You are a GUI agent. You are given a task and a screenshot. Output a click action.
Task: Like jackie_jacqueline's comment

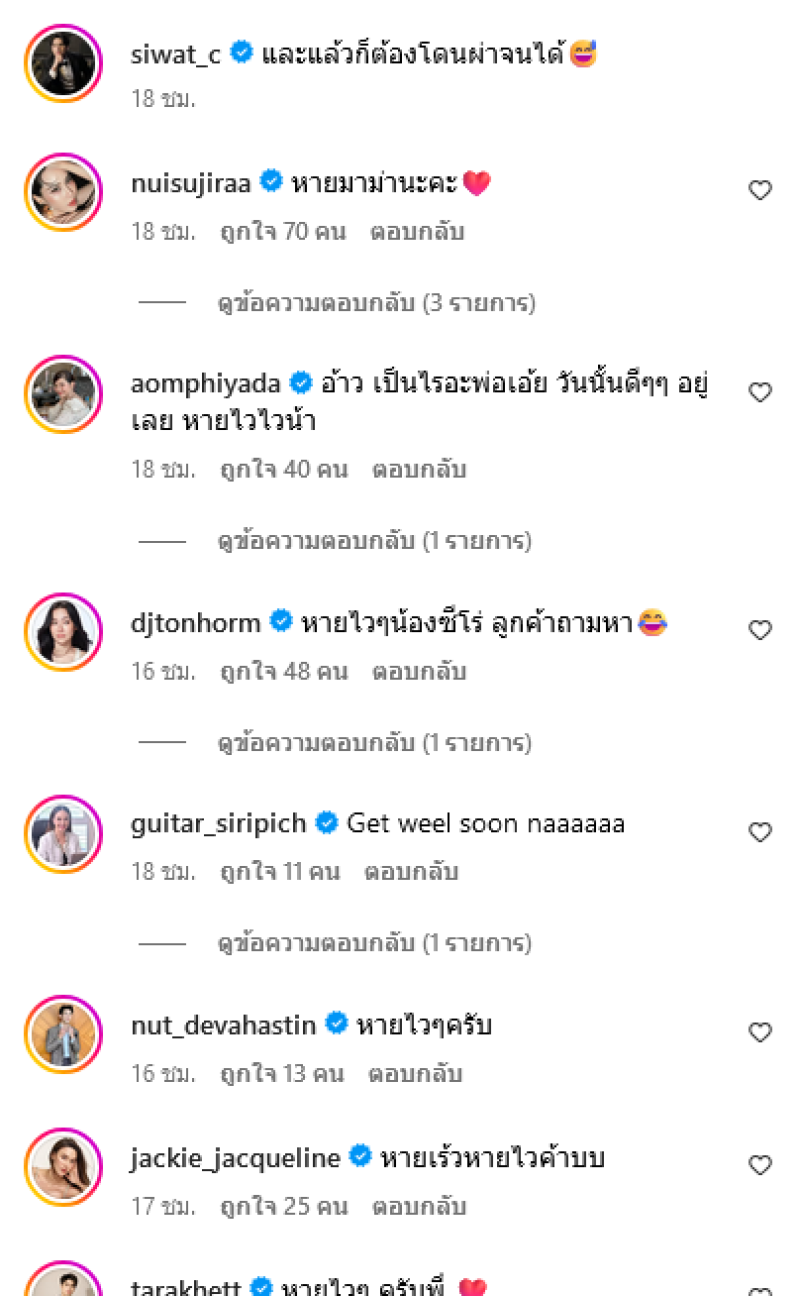click(760, 1165)
